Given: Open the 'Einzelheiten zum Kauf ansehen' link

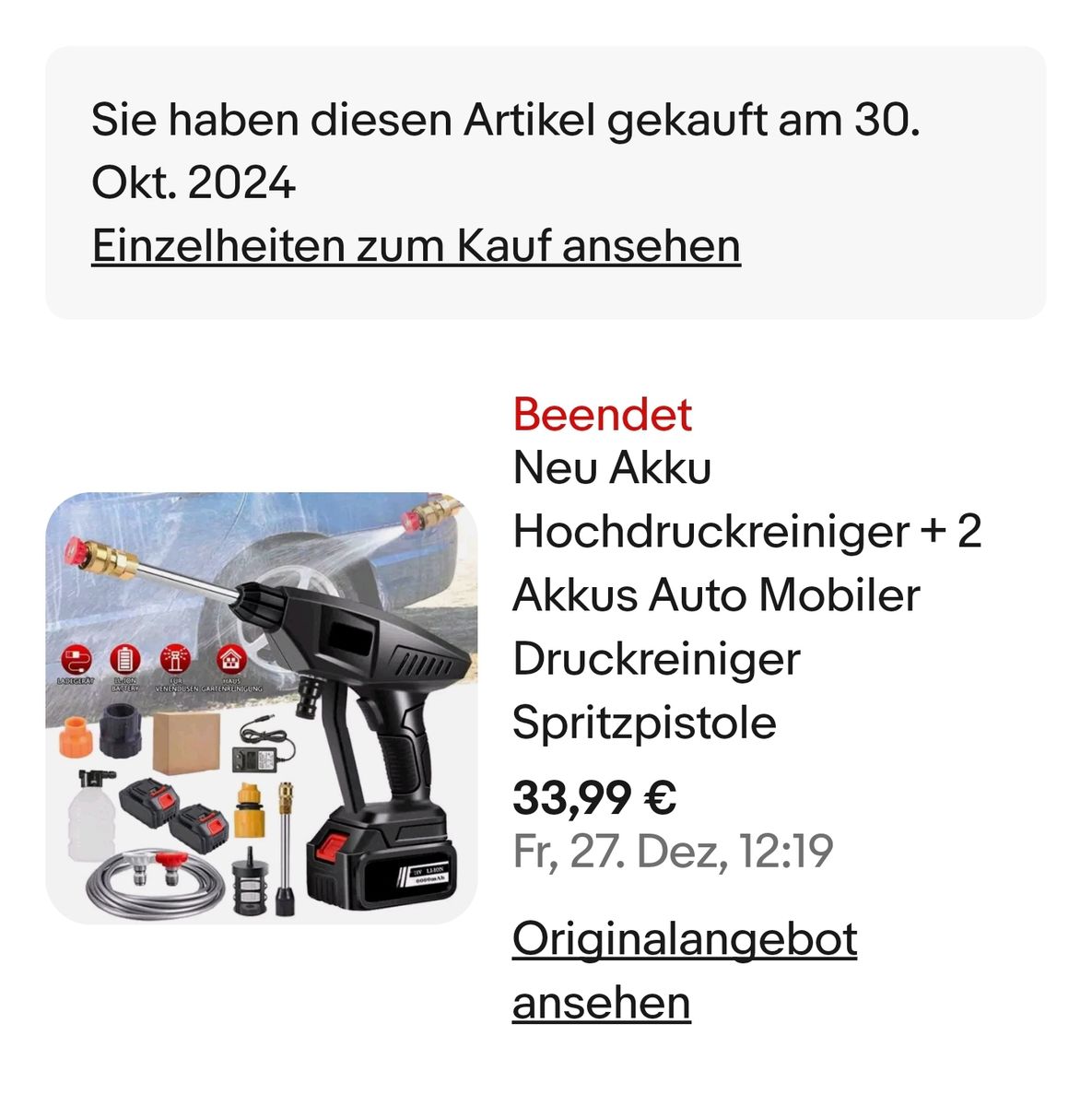Looking at the screenshot, I should click(x=416, y=247).
